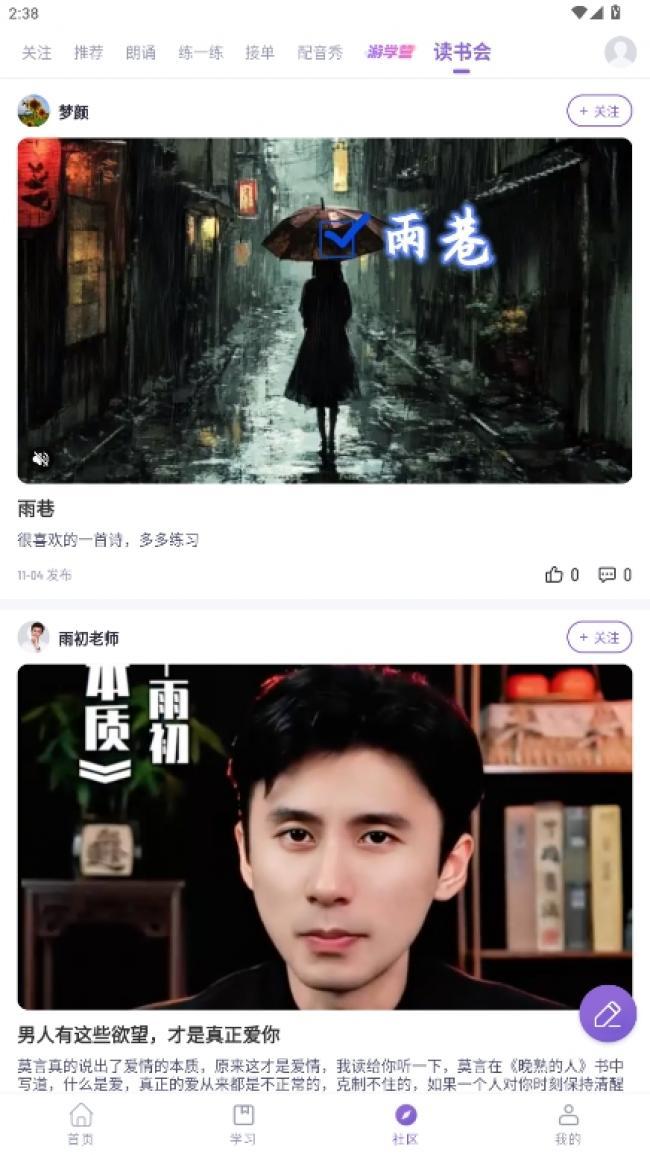The height and width of the screenshot is (1155, 650).
Task: Switch to the 推荐 top tab
Action: [88, 53]
